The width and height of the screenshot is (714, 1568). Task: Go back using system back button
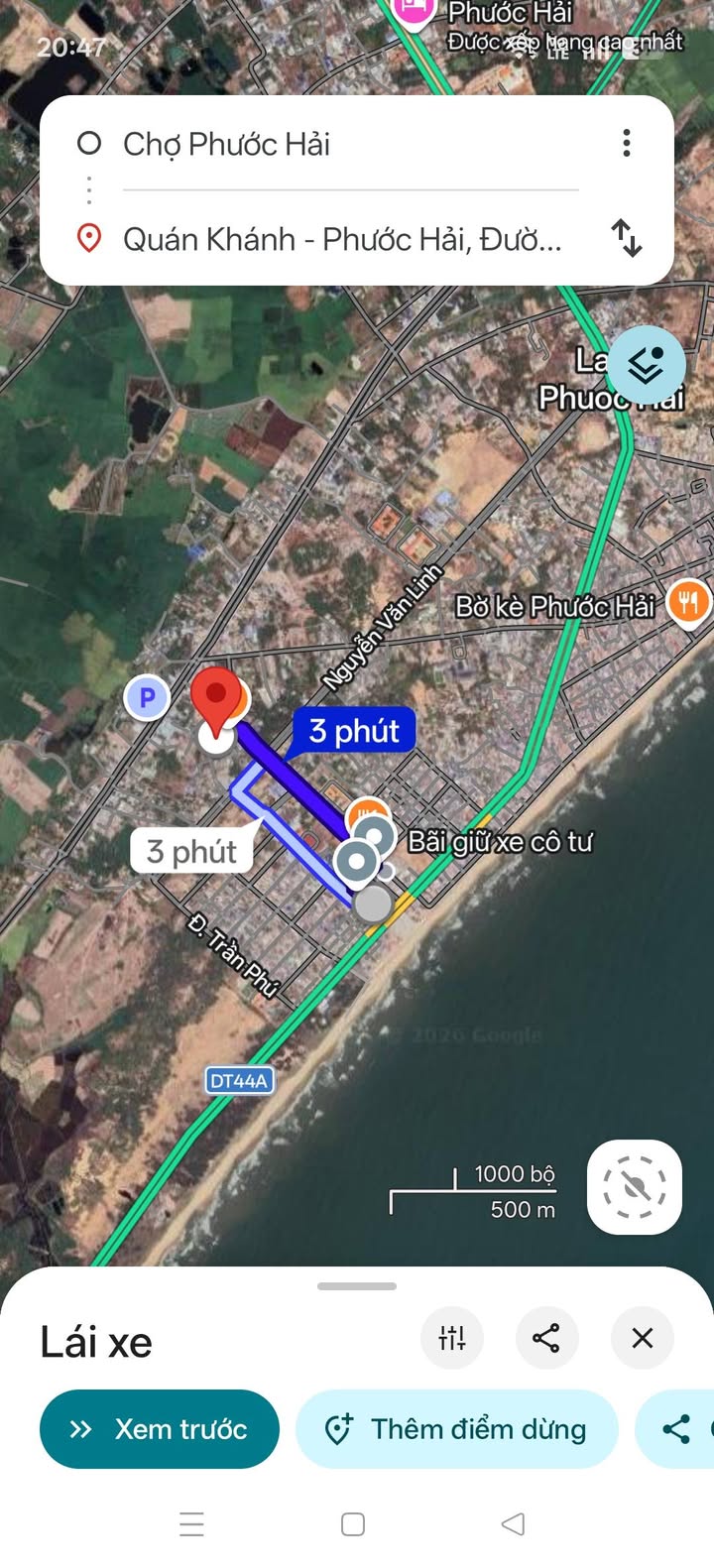click(513, 1523)
